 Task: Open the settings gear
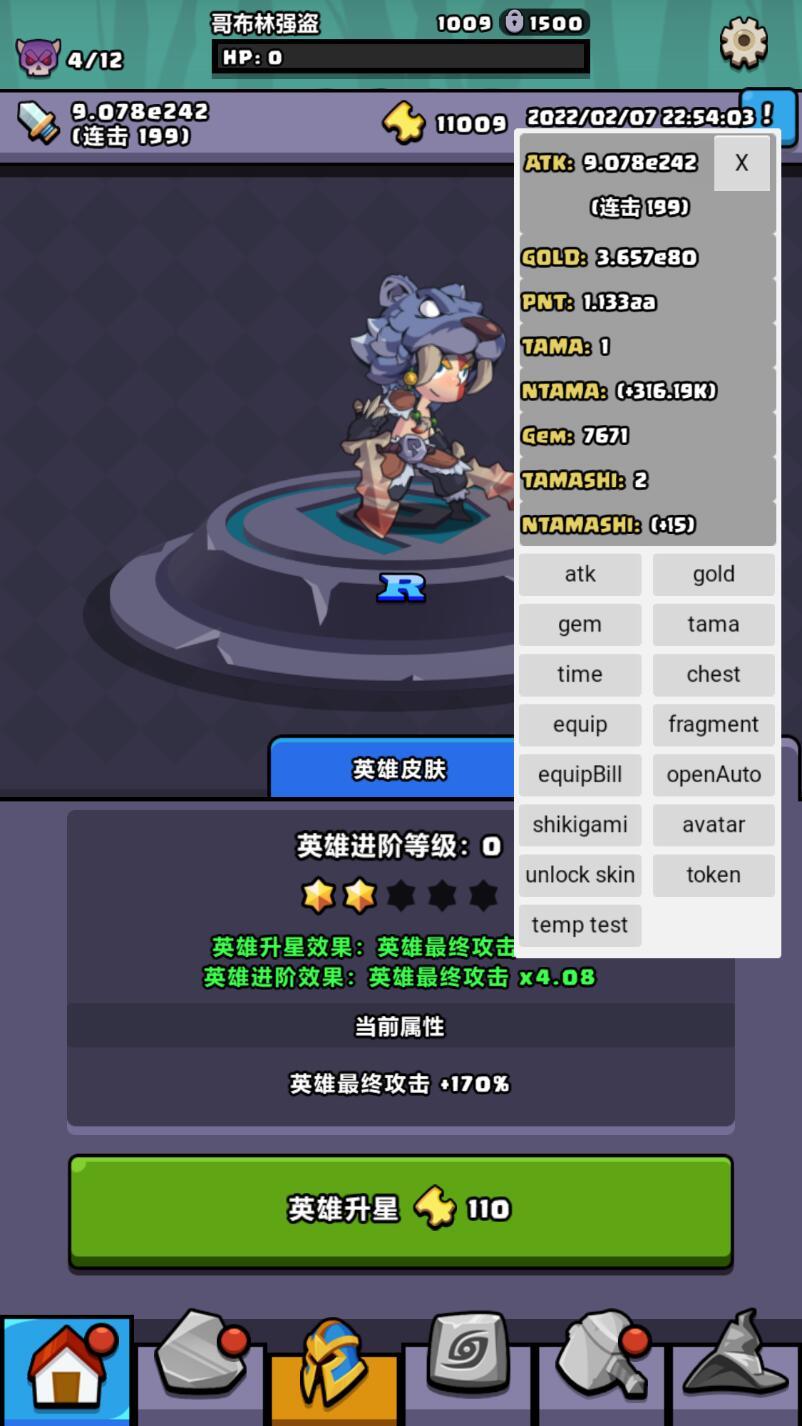pyautogui.click(x=743, y=43)
